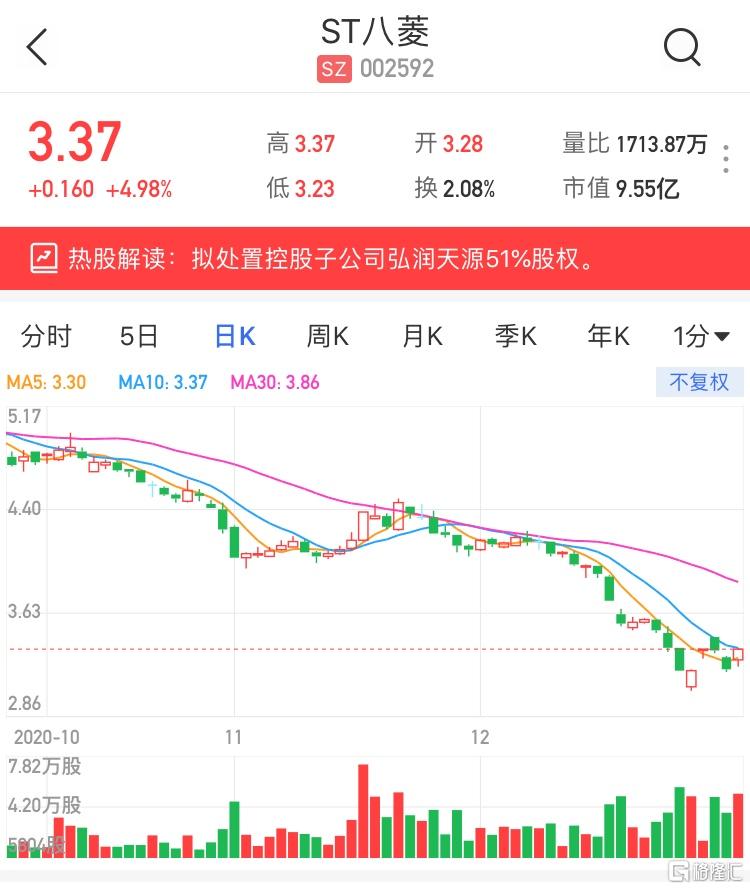Switch to the 月K monthly tab
Viewport: 750px width, 889px height.
click(x=420, y=337)
